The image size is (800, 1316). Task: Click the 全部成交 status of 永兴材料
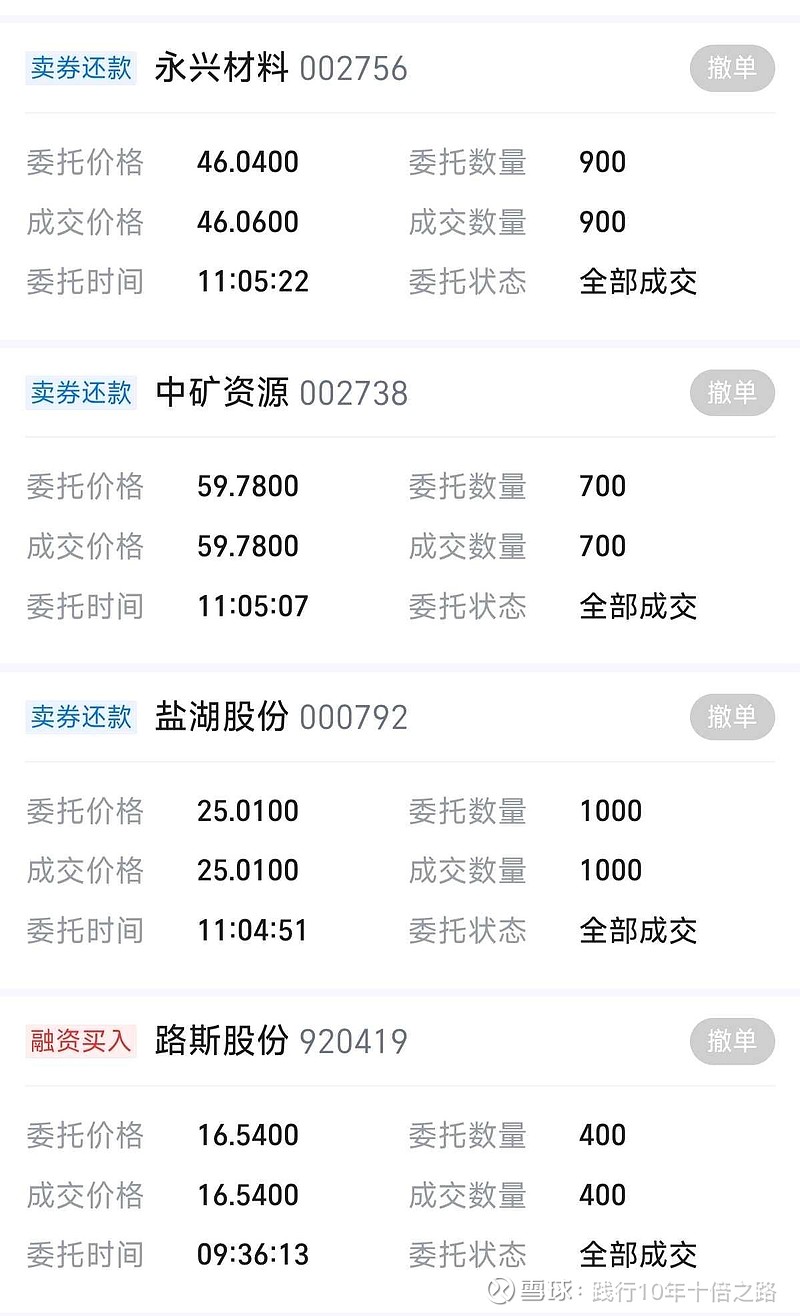coord(638,283)
